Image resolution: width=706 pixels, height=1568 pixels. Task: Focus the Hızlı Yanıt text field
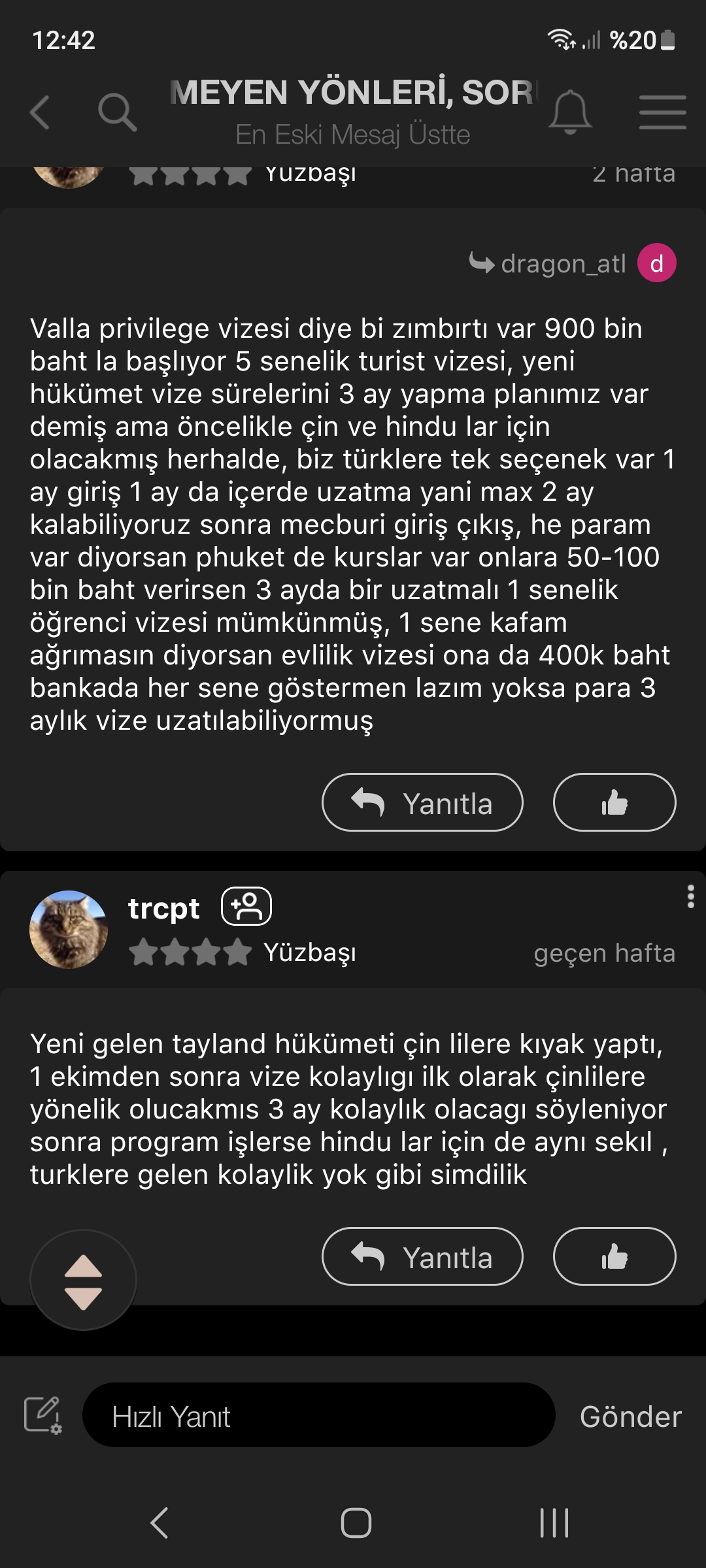(x=319, y=1415)
